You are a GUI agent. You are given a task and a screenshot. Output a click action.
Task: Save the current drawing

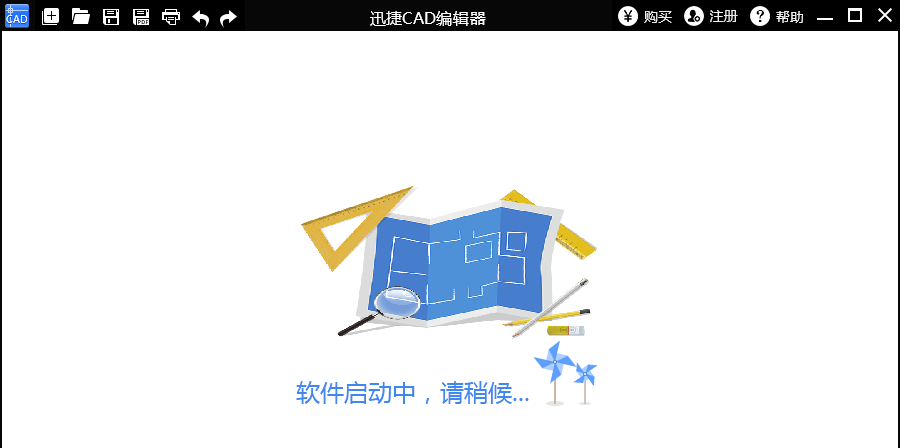(x=111, y=16)
